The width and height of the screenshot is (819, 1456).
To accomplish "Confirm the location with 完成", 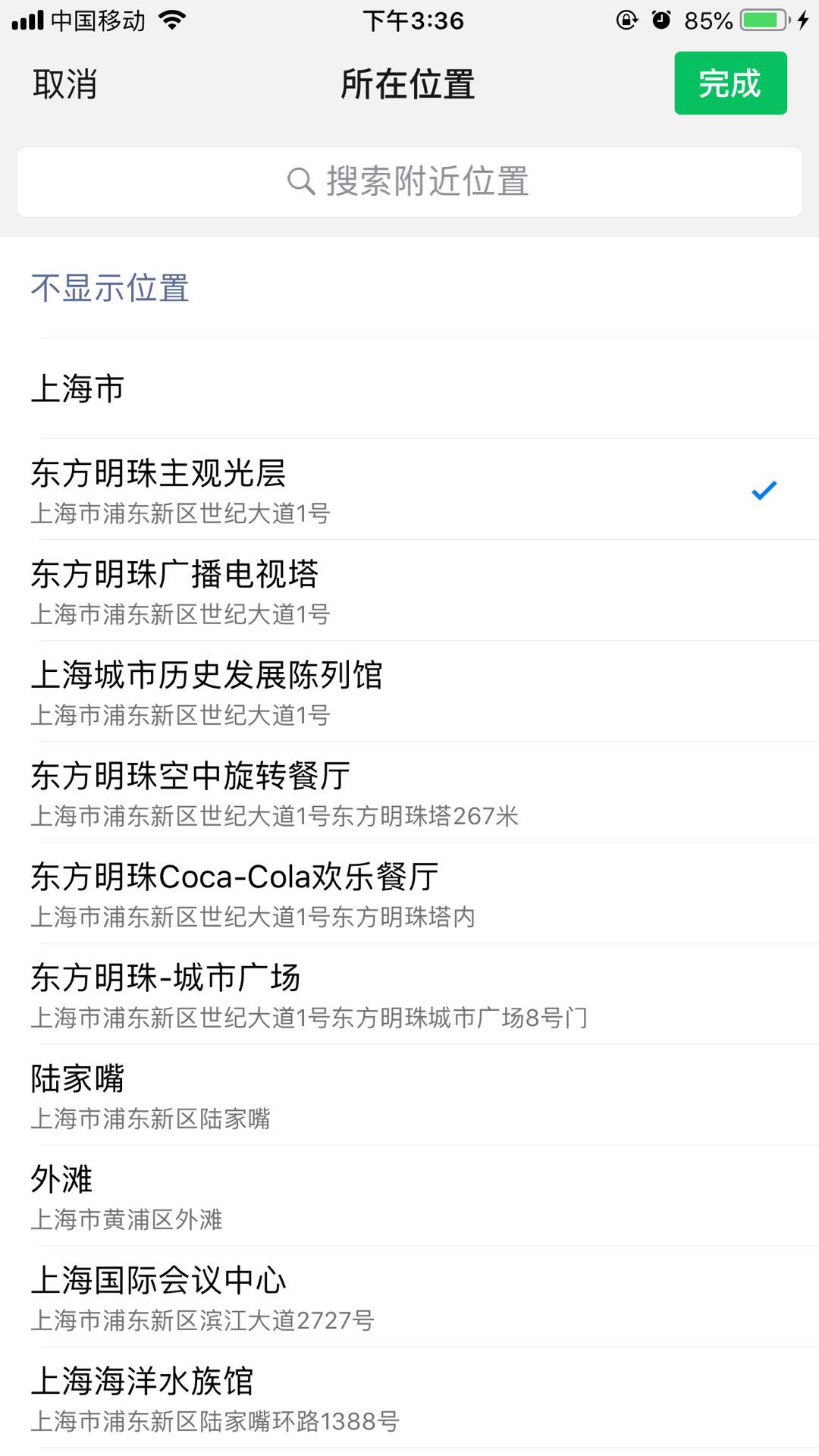I will pos(730,83).
